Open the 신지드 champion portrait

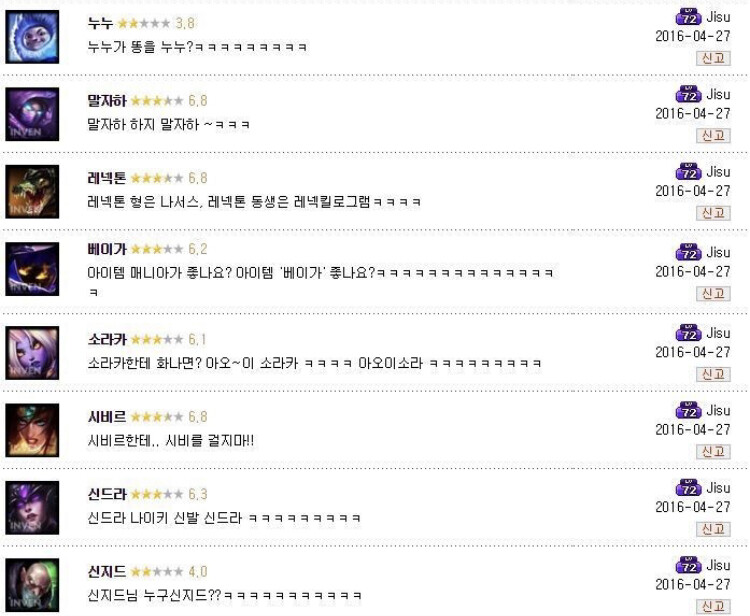pyautogui.click(x=32, y=584)
